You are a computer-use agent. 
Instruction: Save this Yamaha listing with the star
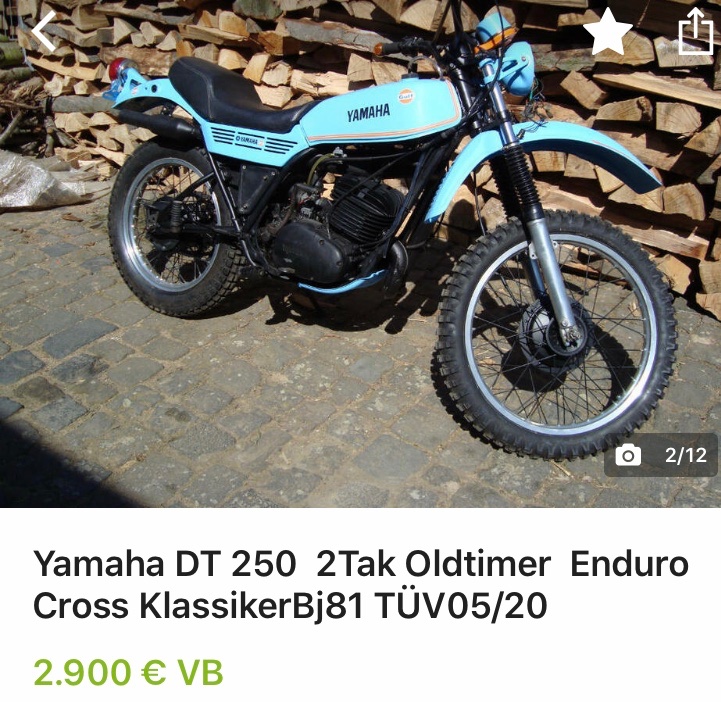(x=607, y=33)
